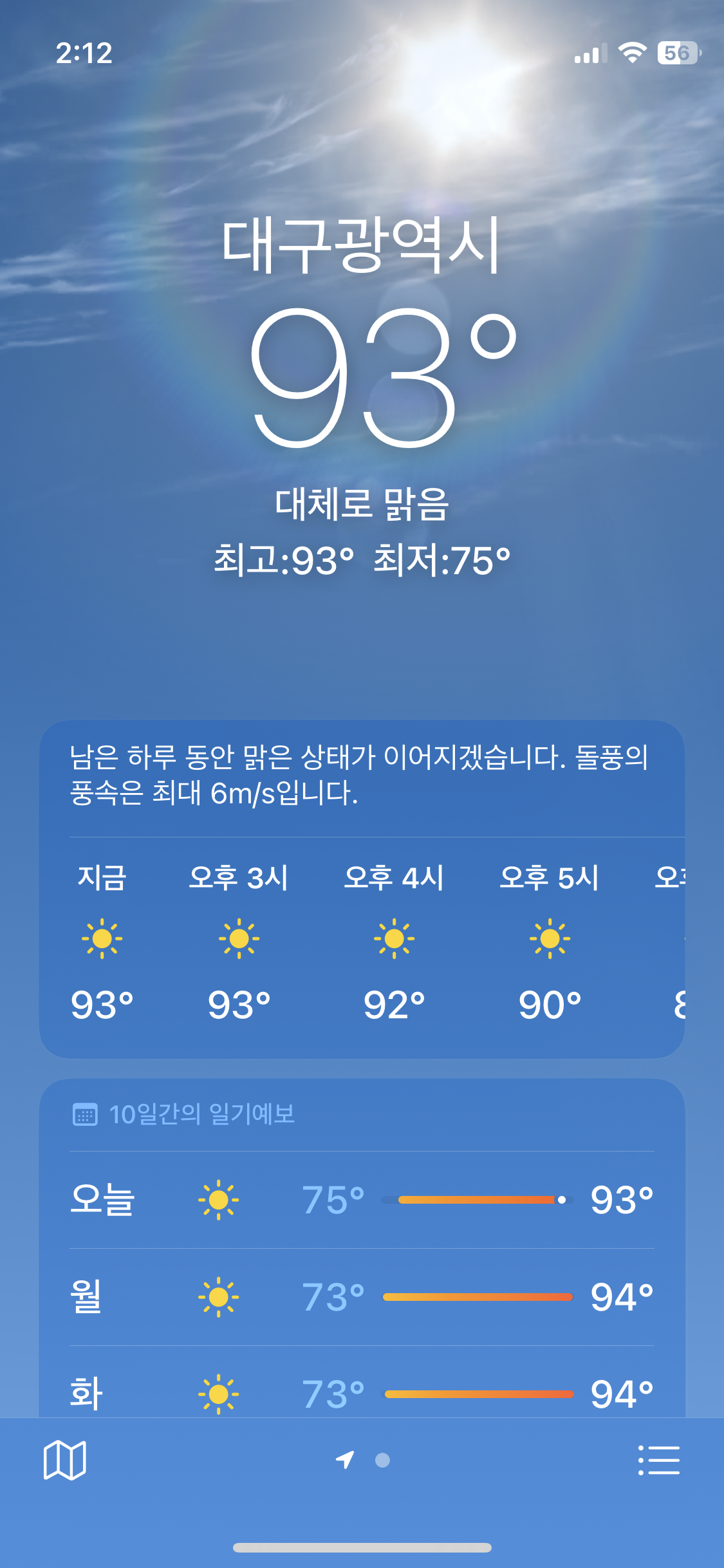Viewport: 724px width, 1568px height.
Task: Open the weather map
Action: (x=64, y=1460)
